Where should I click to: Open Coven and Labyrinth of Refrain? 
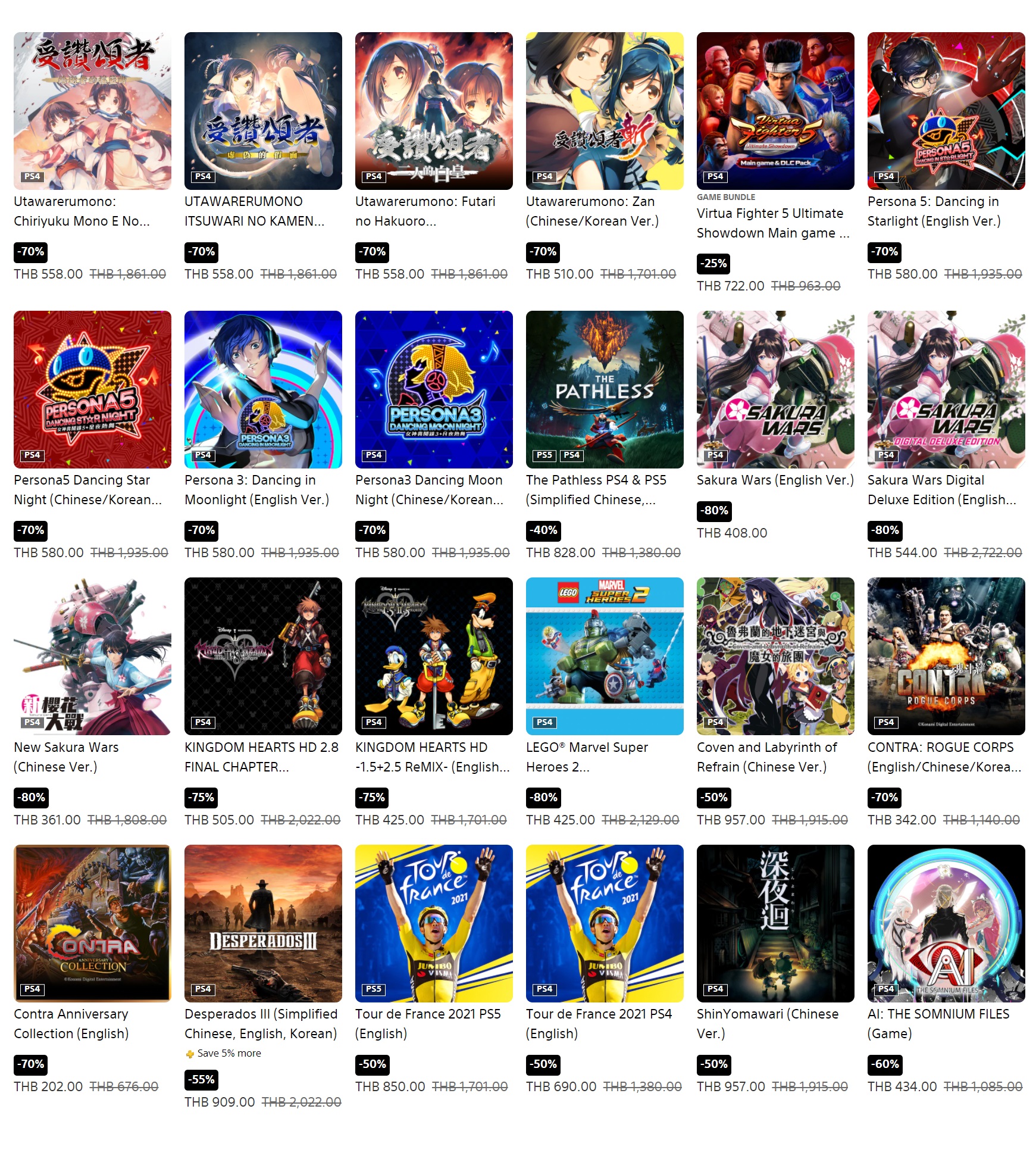tap(775, 656)
